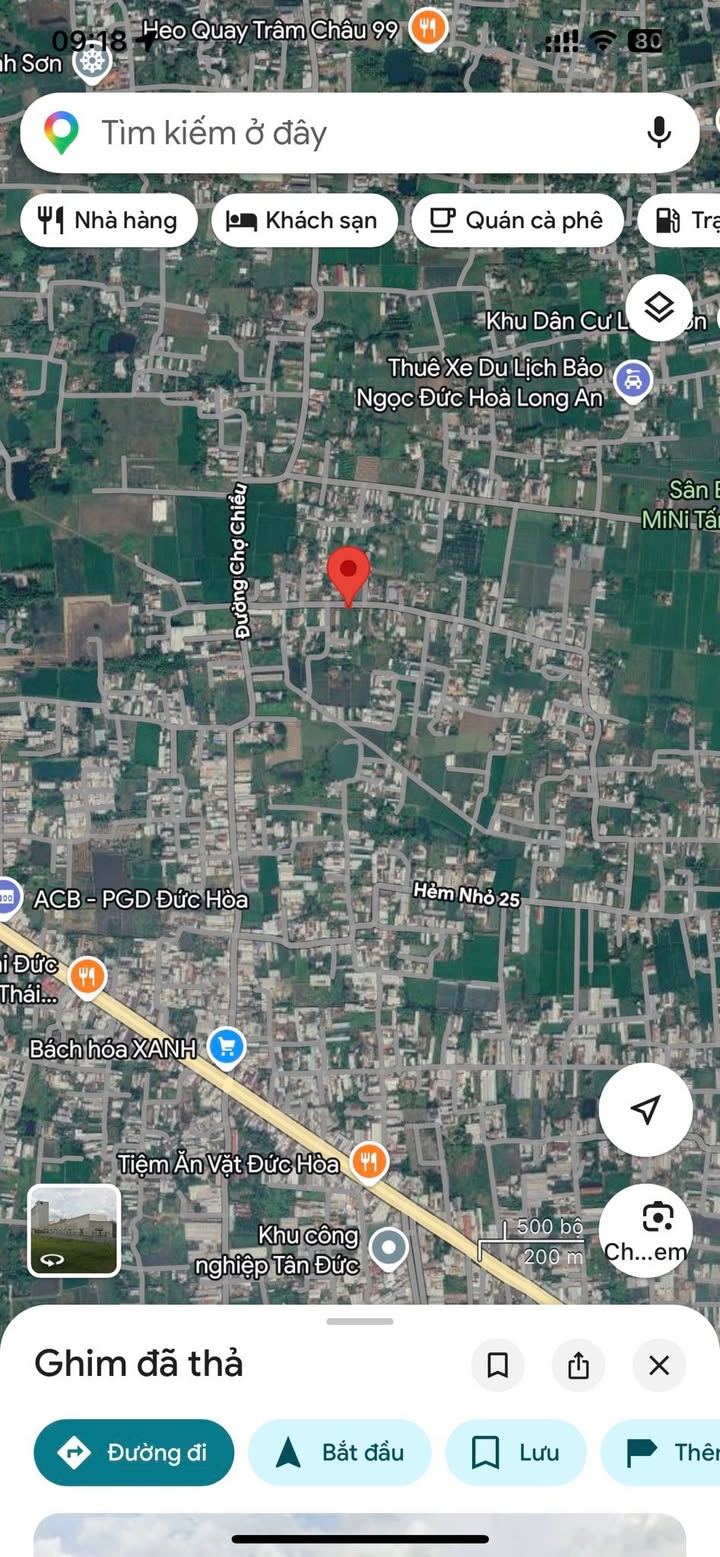
Task: Center map on my current location
Action: (x=646, y=1109)
